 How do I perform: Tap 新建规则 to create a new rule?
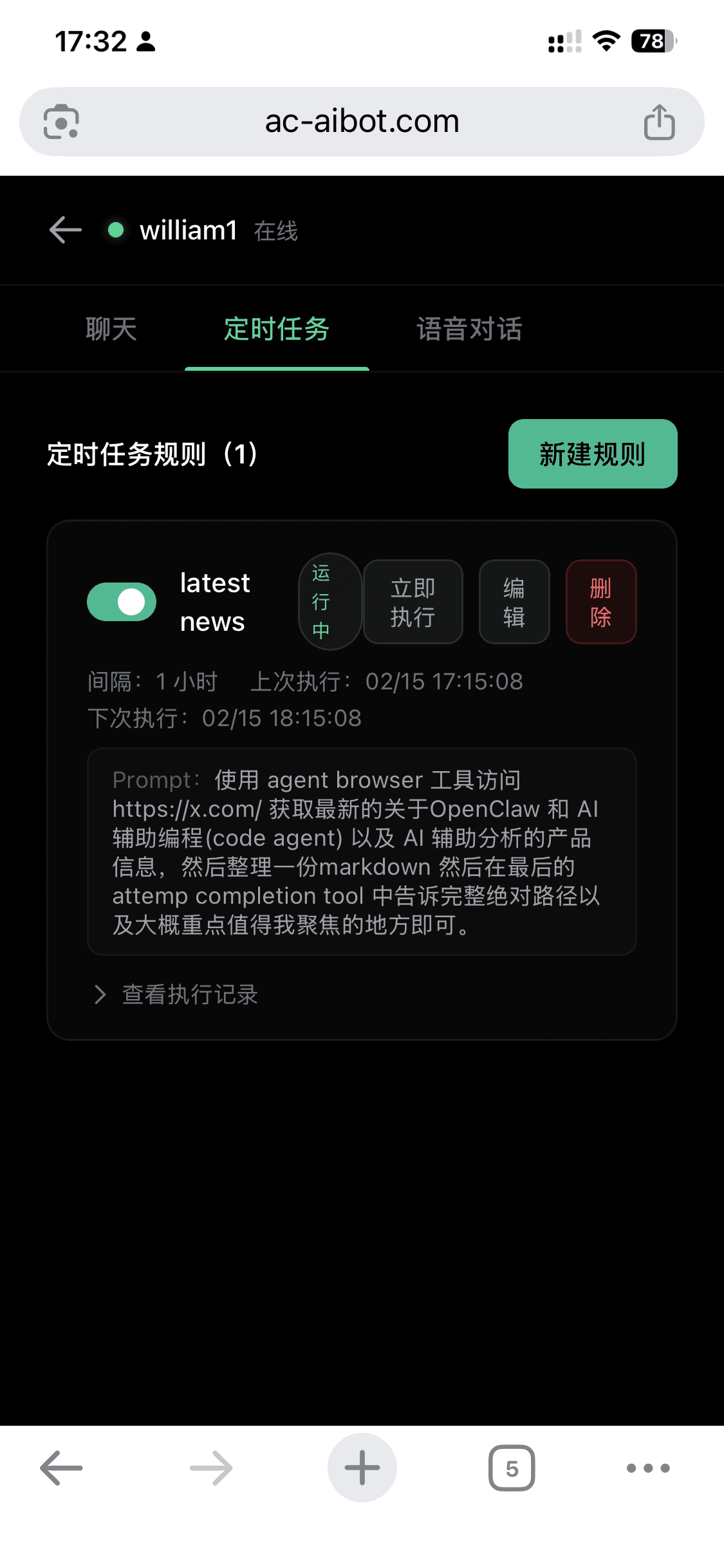pyautogui.click(x=592, y=454)
